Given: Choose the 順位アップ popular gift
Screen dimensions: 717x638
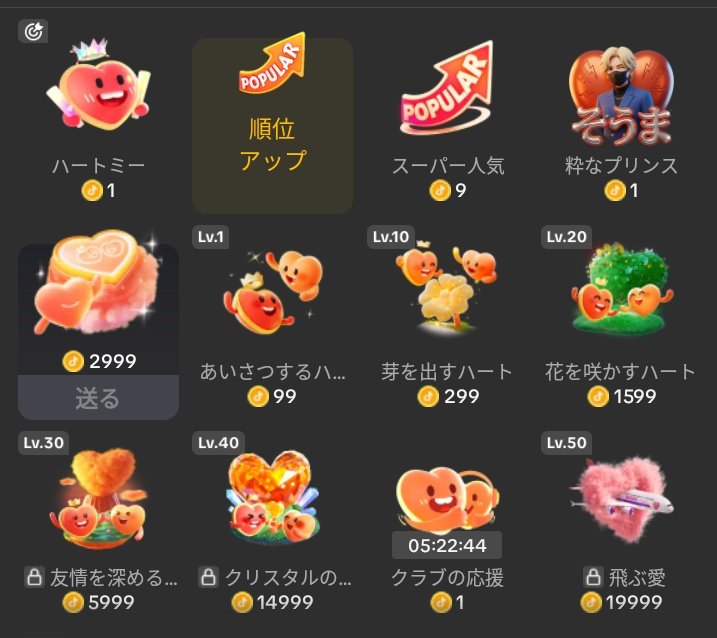Looking at the screenshot, I should tap(272, 125).
